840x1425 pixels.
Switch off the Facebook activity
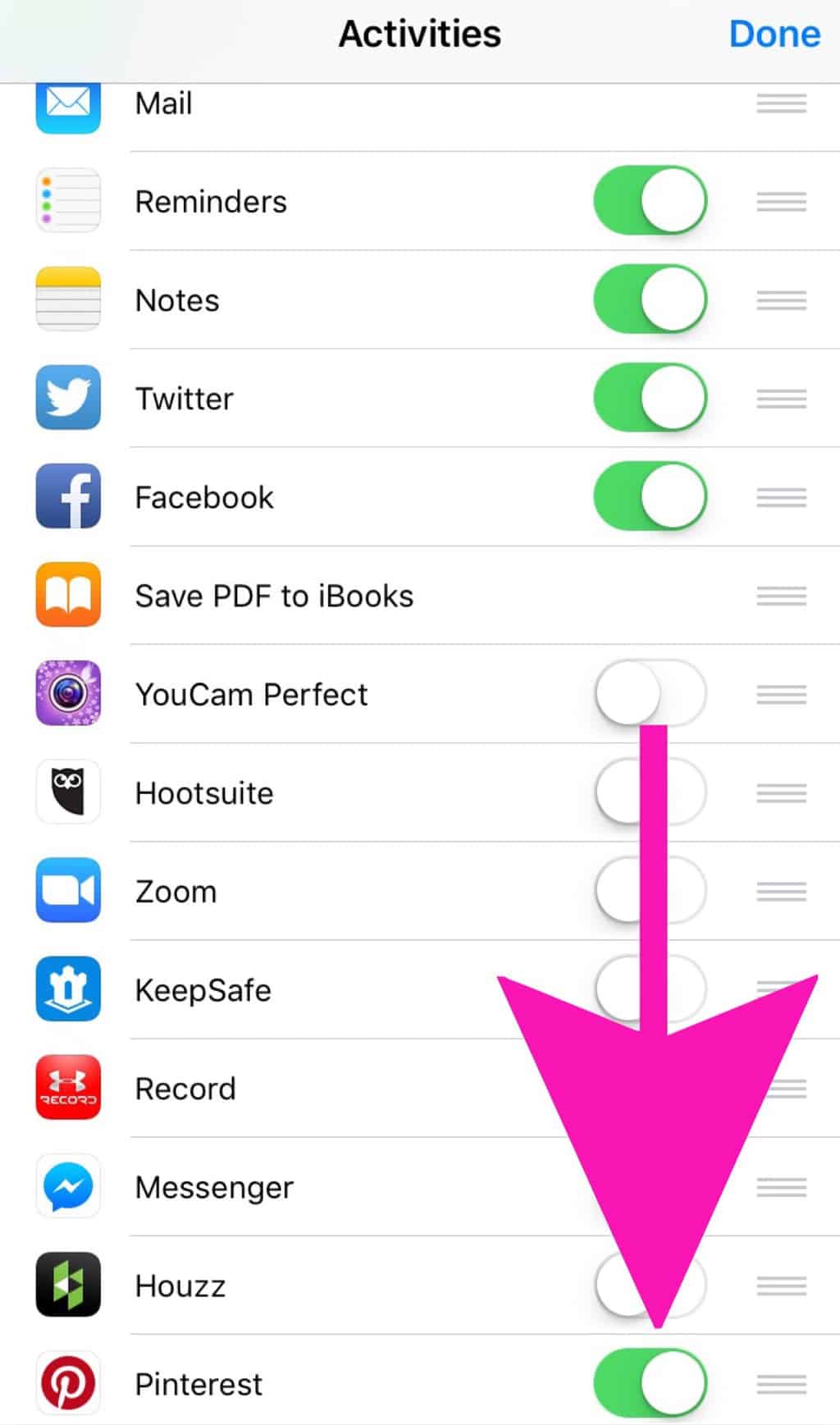click(x=651, y=496)
